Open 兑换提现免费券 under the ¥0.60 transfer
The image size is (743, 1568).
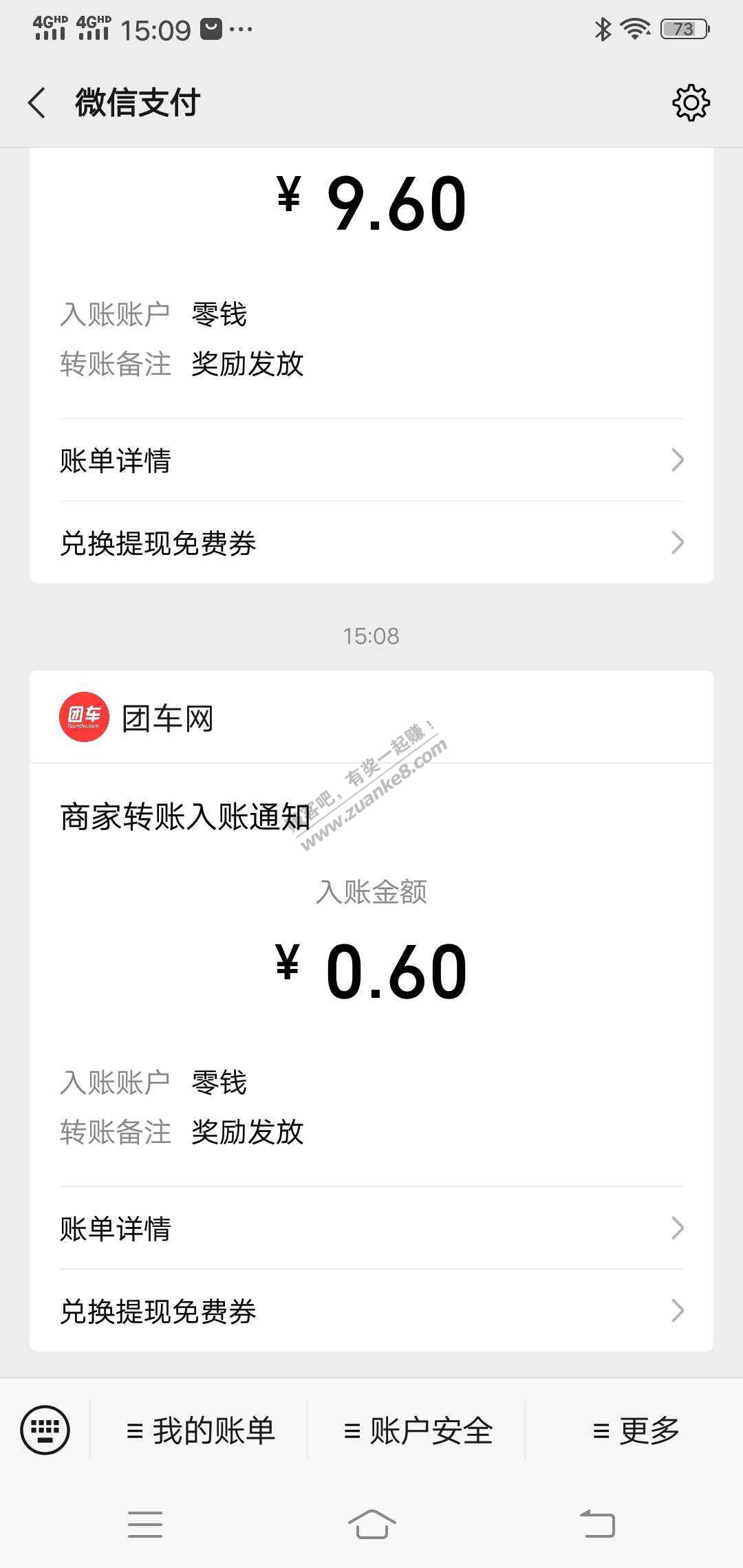[x=371, y=1311]
